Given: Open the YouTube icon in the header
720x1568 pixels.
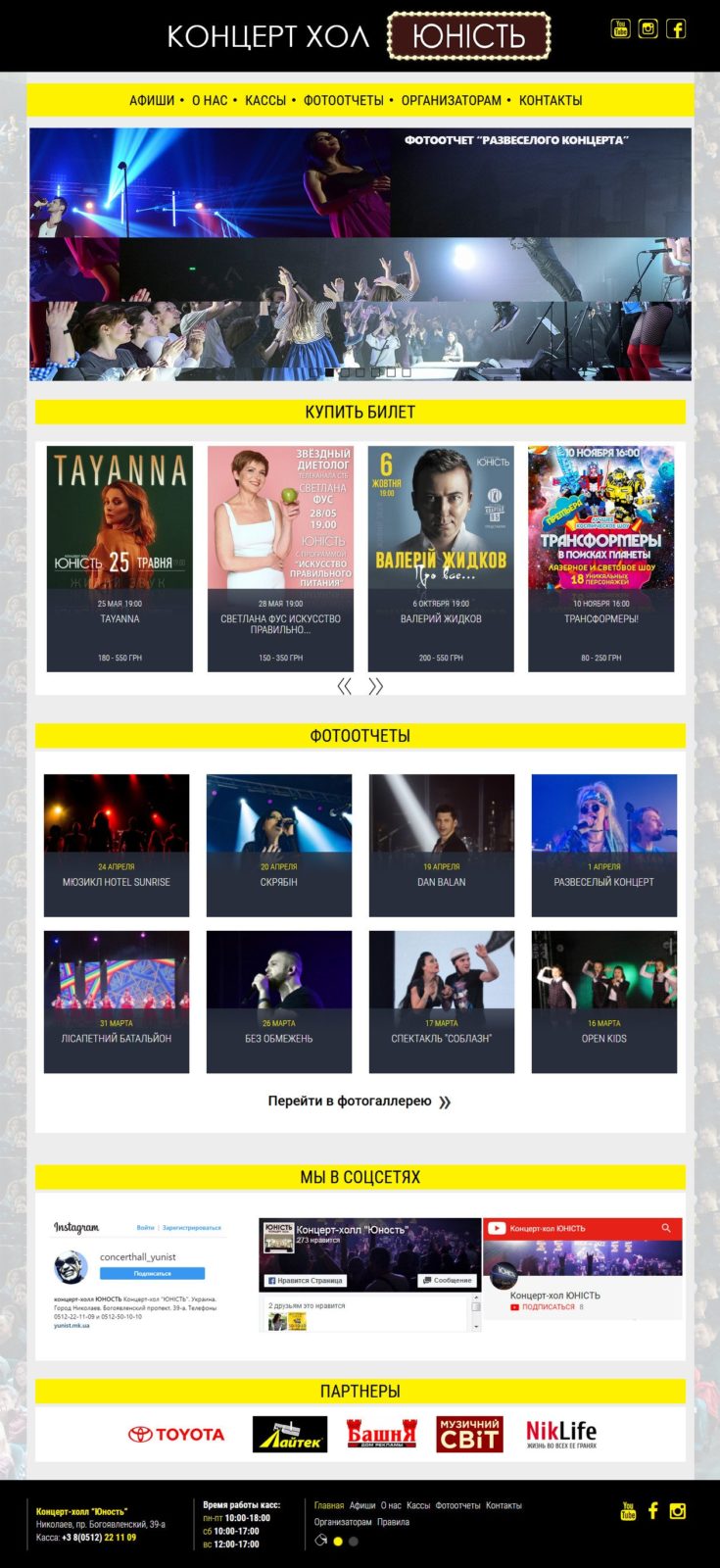Looking at the screenshot, I should (x=620, y=28).
